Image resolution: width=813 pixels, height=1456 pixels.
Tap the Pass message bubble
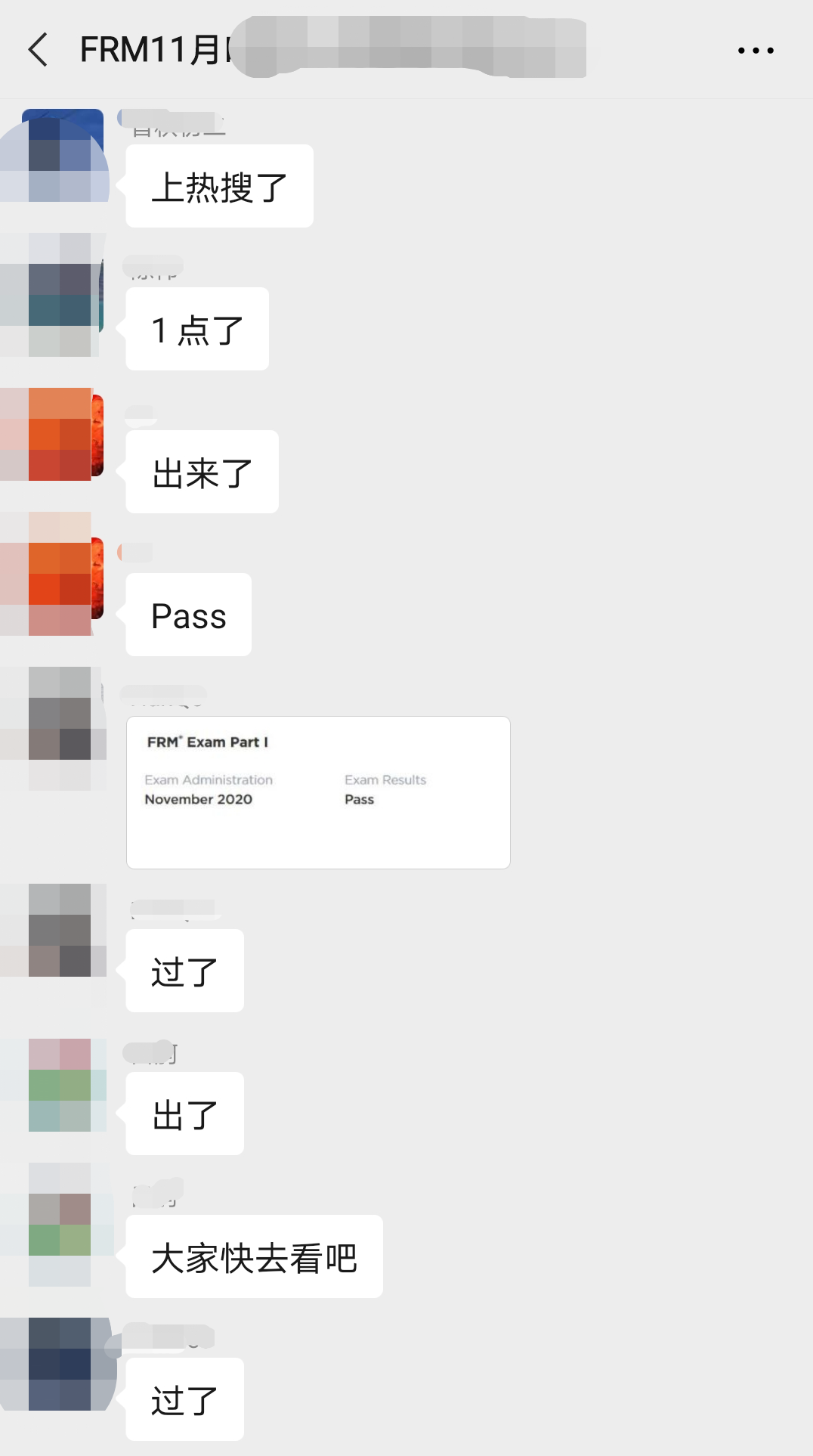point(187,615)
